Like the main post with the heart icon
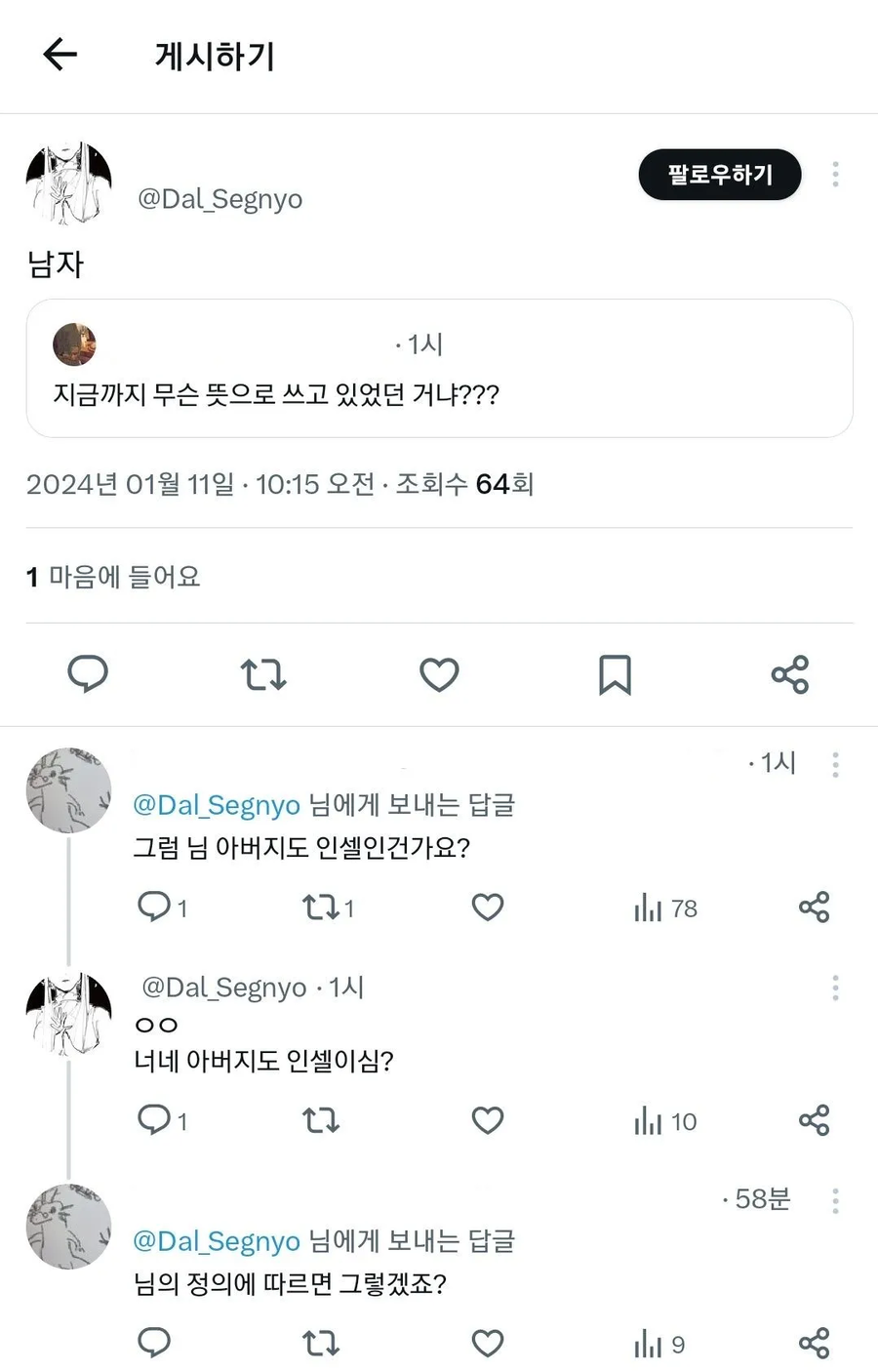878x1372 pixels. pos(438,674)
